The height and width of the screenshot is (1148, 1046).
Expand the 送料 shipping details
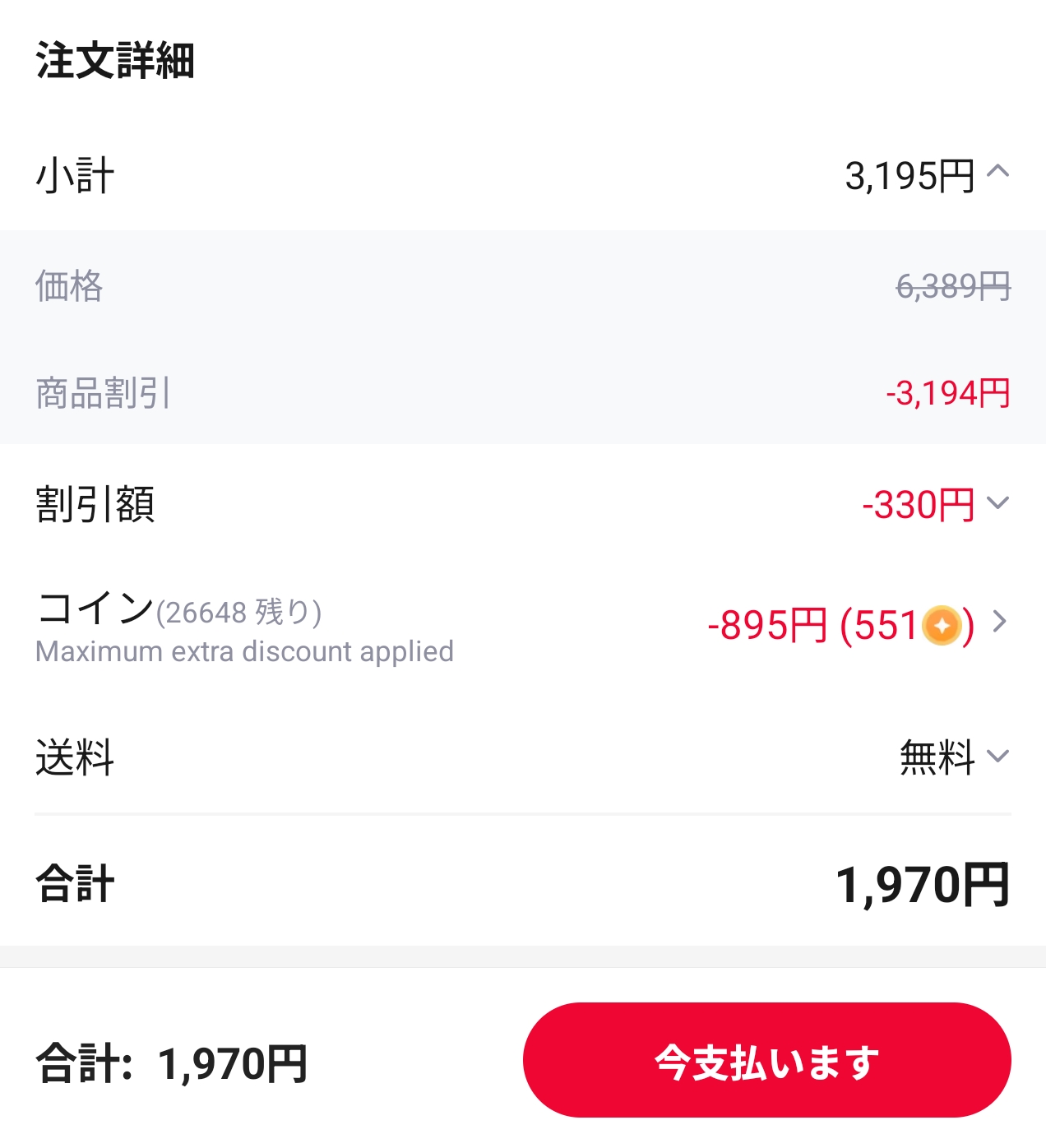pos(997,755)
